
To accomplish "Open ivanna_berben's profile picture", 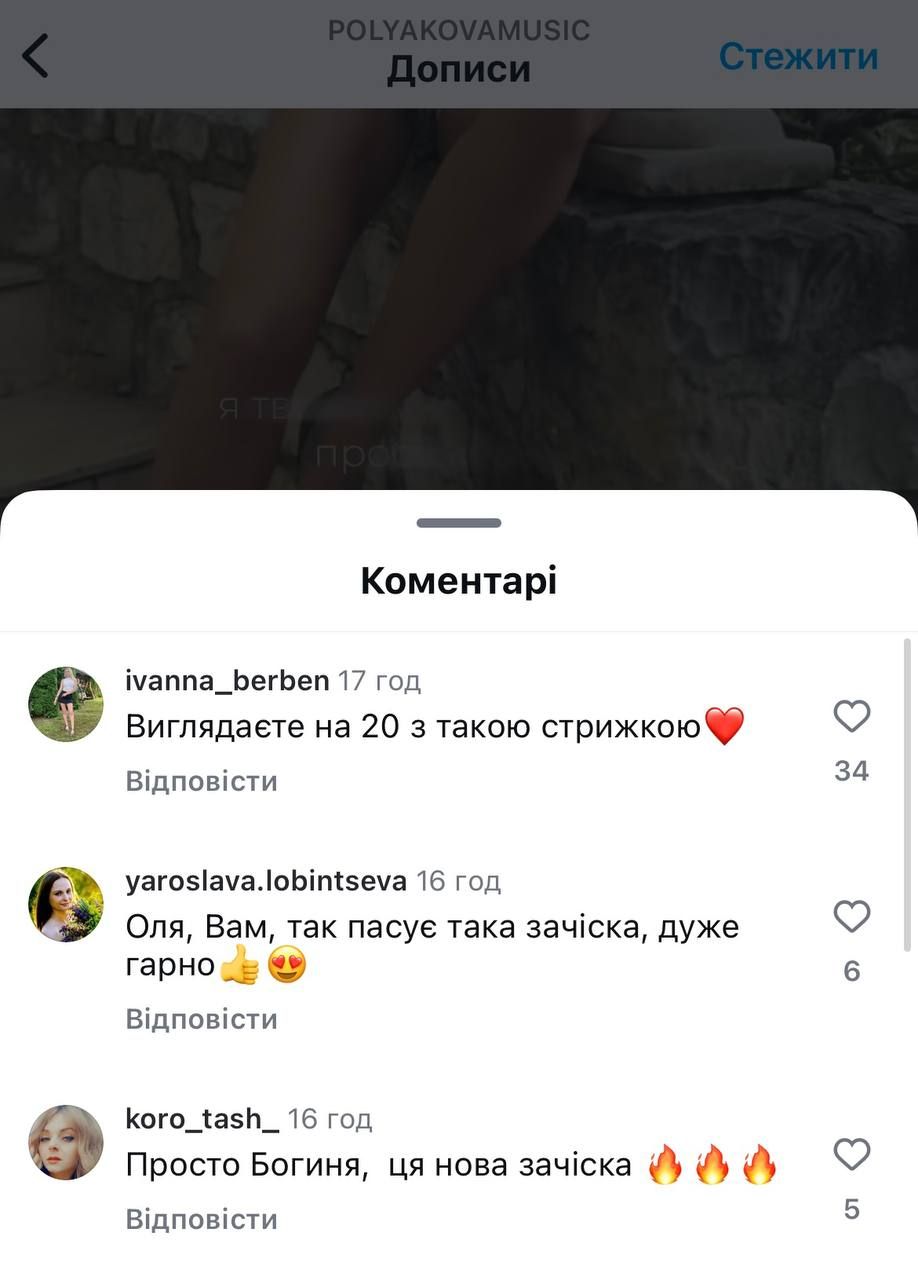I will (66, 704).
